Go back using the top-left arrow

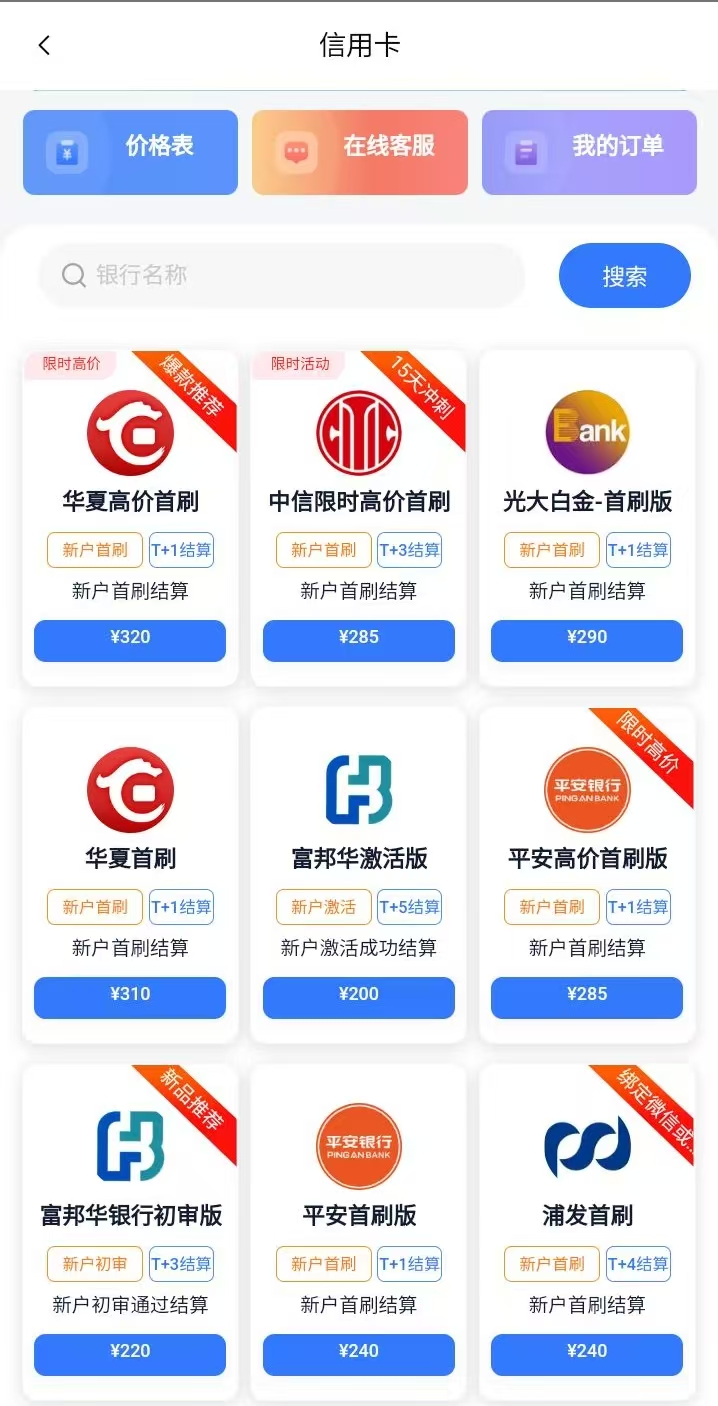[44, 45]
